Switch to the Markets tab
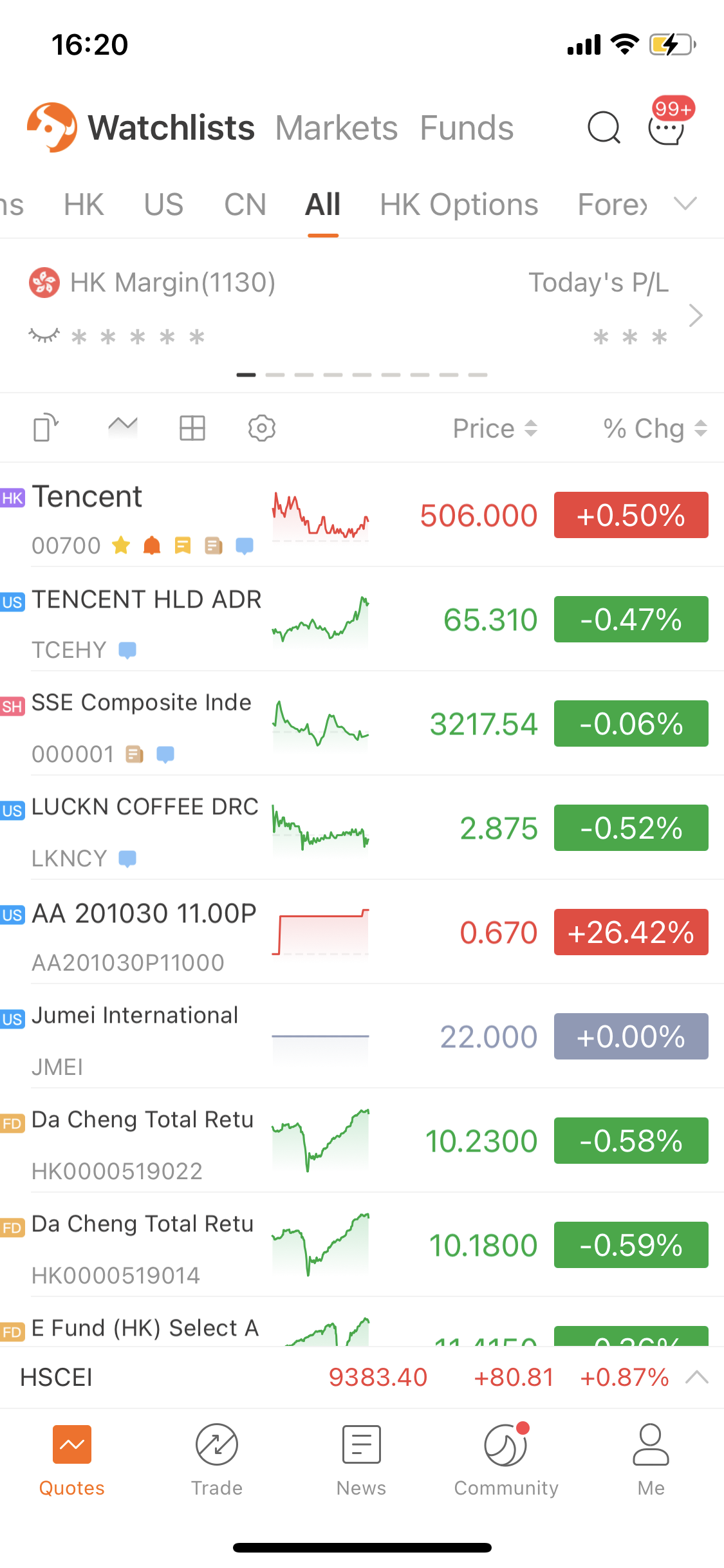The height and width of the screenshot is (1568, 724). [336, 127]
